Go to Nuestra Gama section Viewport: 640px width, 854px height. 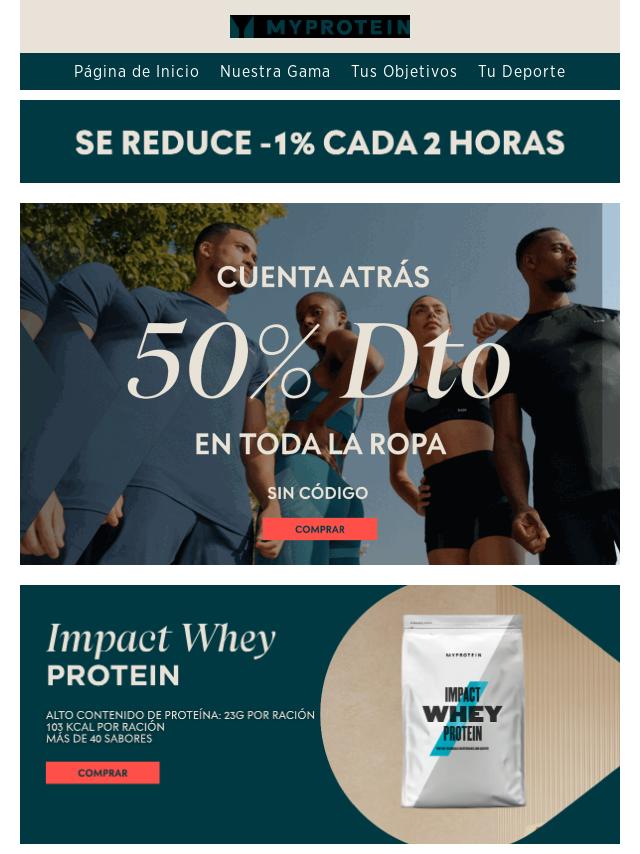pyautogui.click(x=275, y=72)
